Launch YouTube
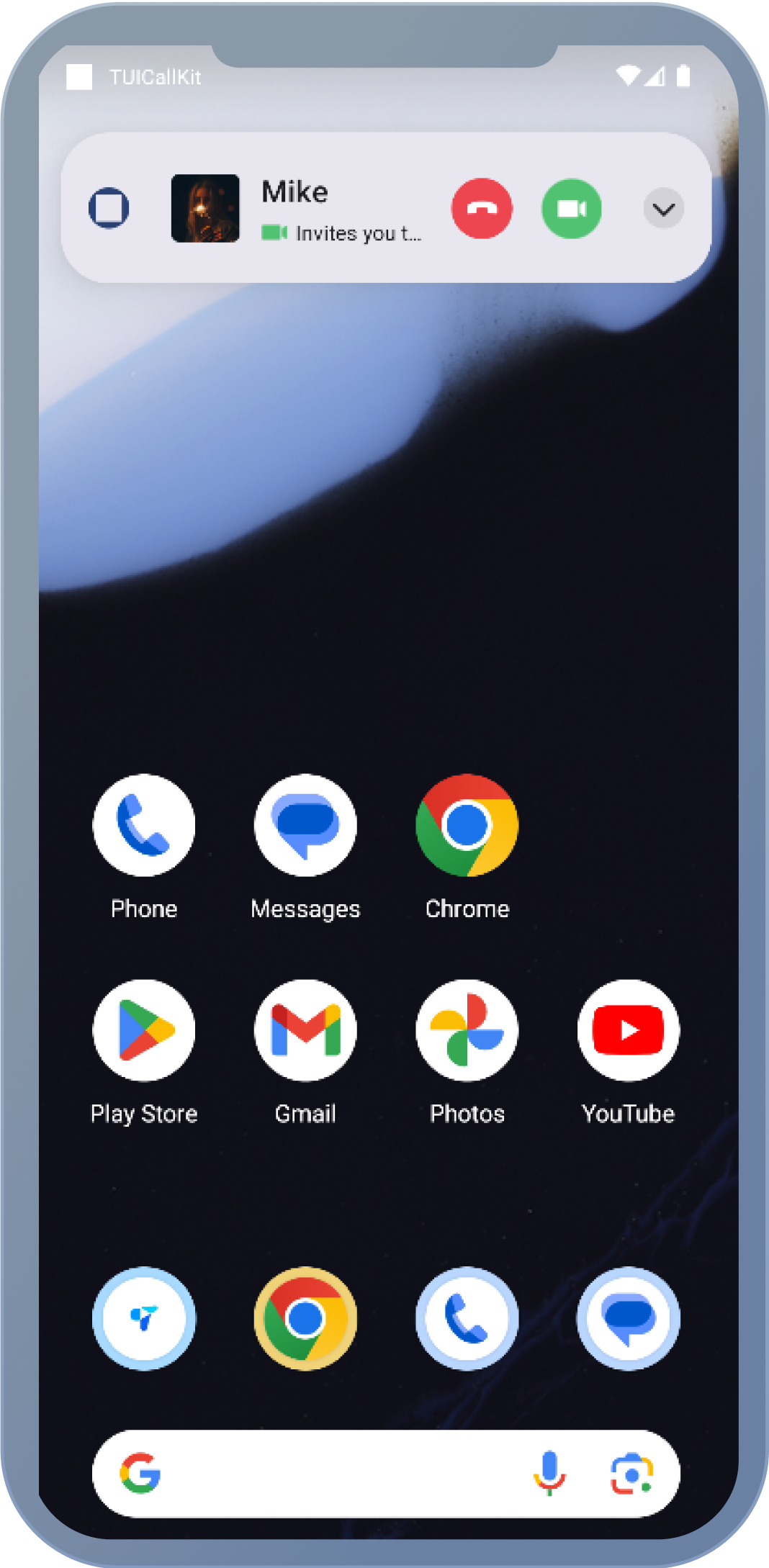Screen dimensions: 769x1568 pos(628,1030)
